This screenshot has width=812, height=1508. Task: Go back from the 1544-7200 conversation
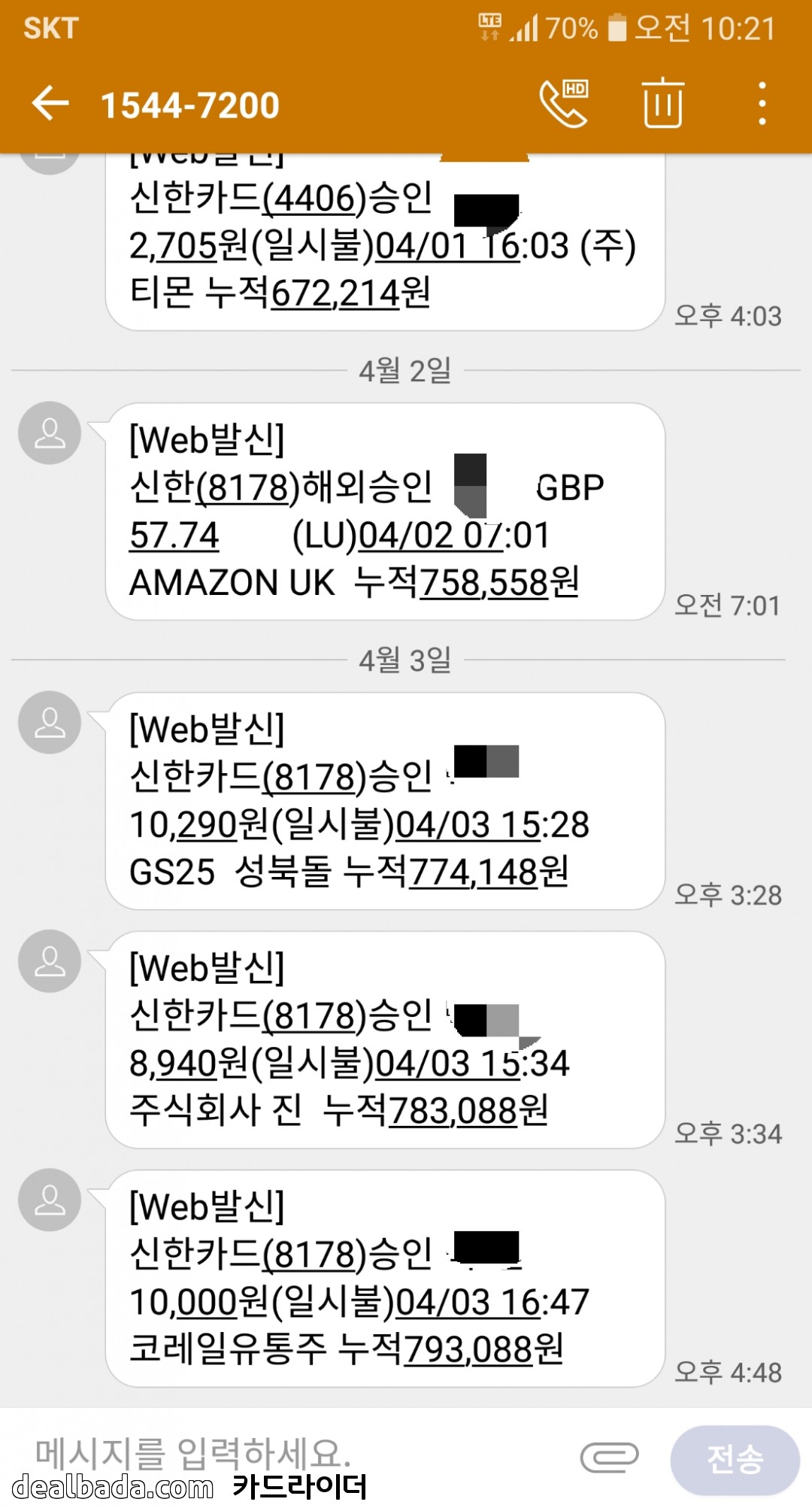(x=50, y=104)
